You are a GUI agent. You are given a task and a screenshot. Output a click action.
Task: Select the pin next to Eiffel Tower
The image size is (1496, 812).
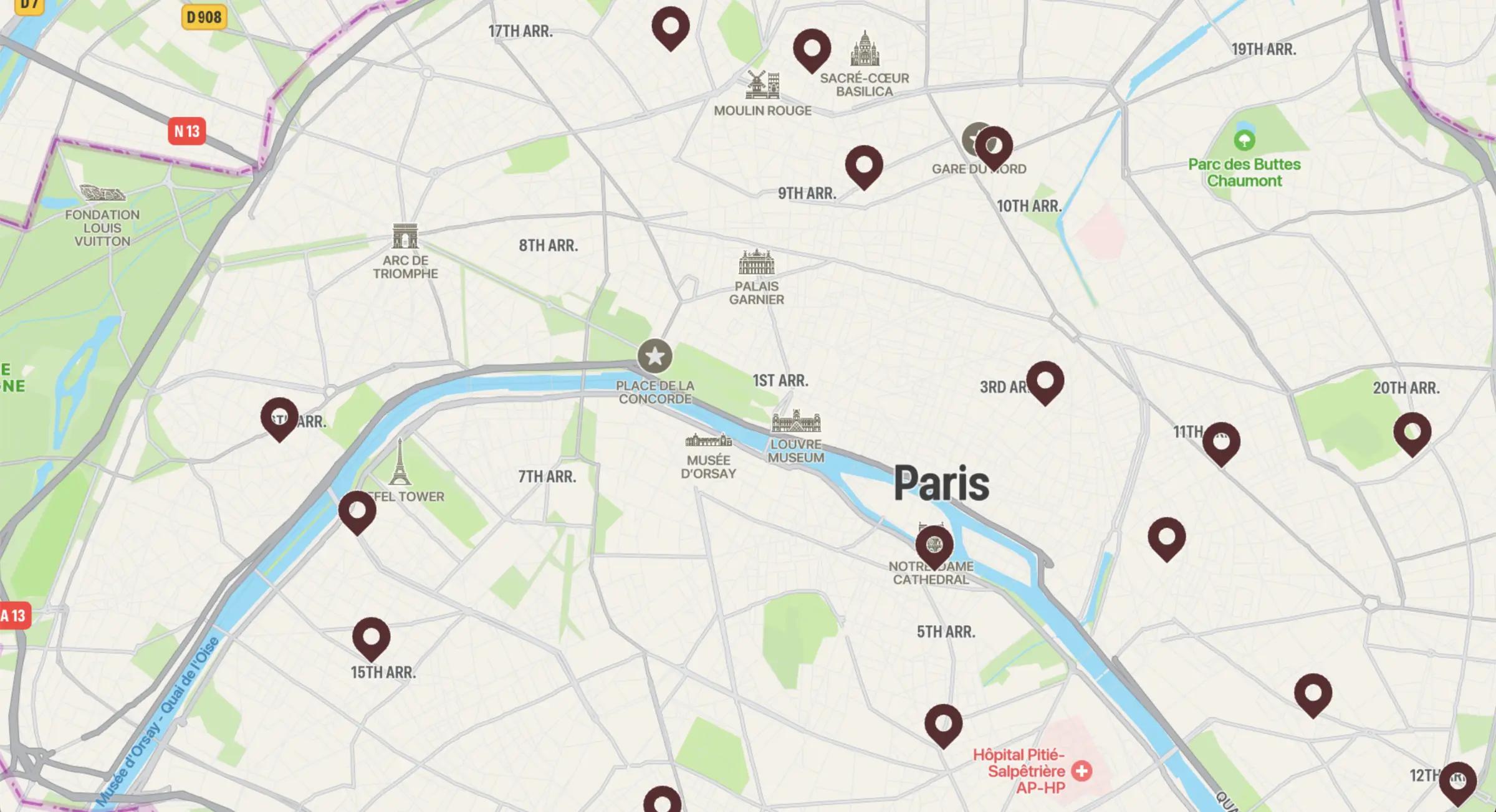(x=357, y=510)
